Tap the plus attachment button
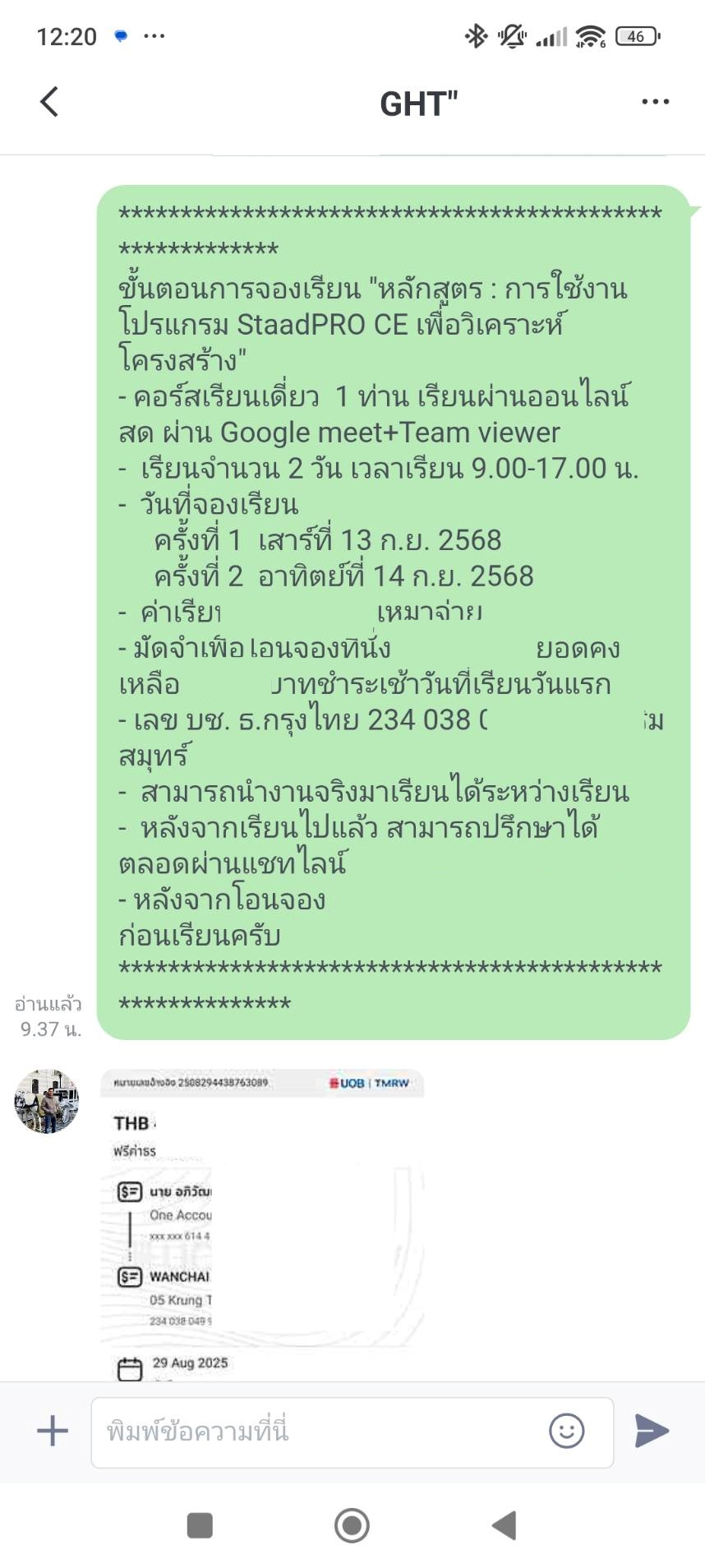 tap(53, 1431)
